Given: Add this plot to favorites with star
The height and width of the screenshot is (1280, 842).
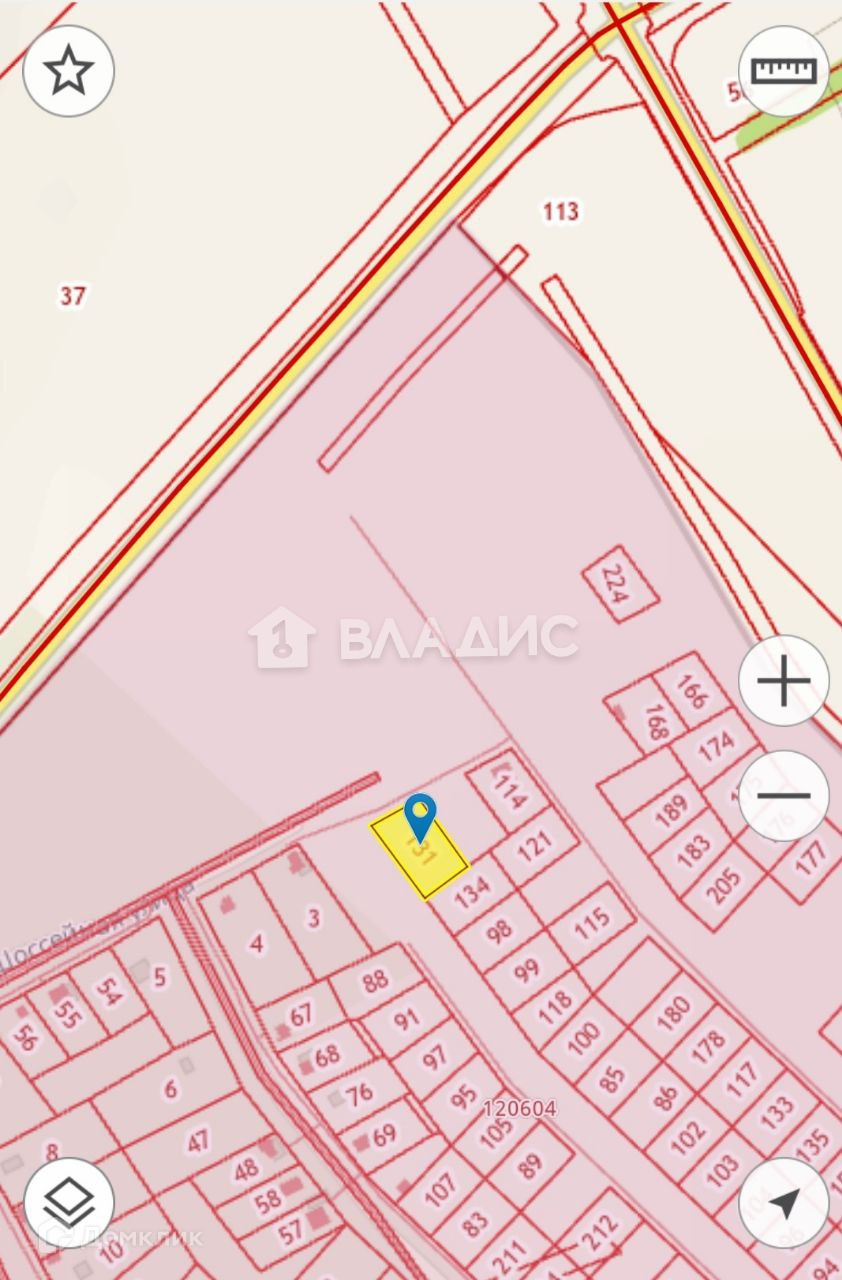Looking at the screenshot, I should point(68,71).
